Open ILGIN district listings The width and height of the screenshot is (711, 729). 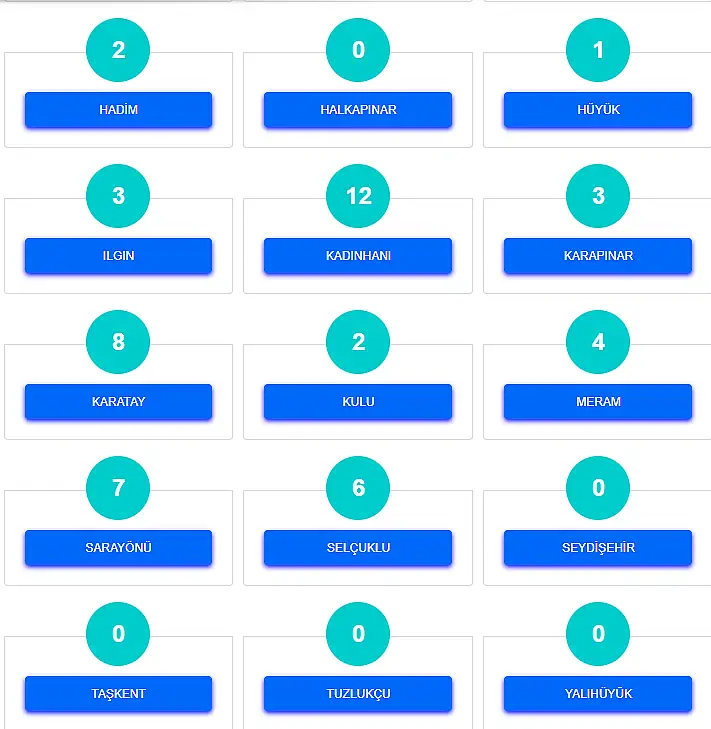pyautogui.click(x=118, y=256)
